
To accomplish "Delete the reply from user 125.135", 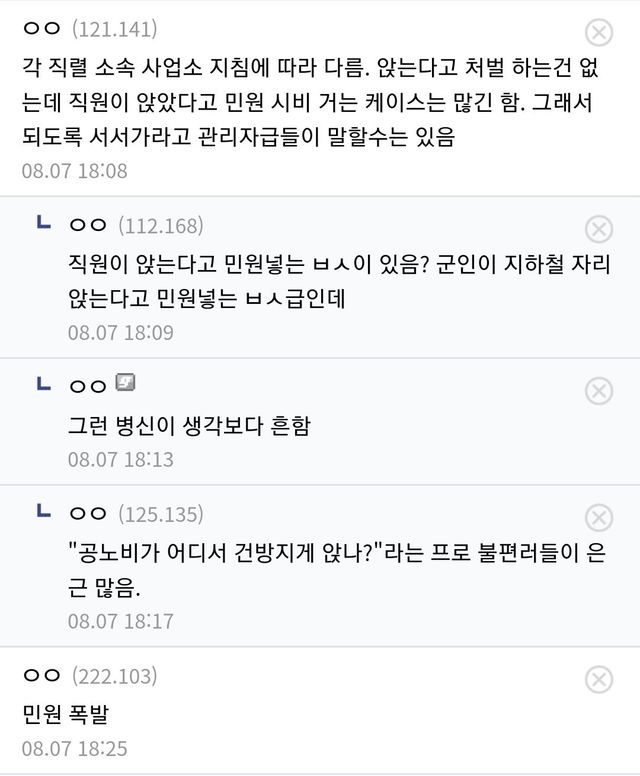I will 598,517.
